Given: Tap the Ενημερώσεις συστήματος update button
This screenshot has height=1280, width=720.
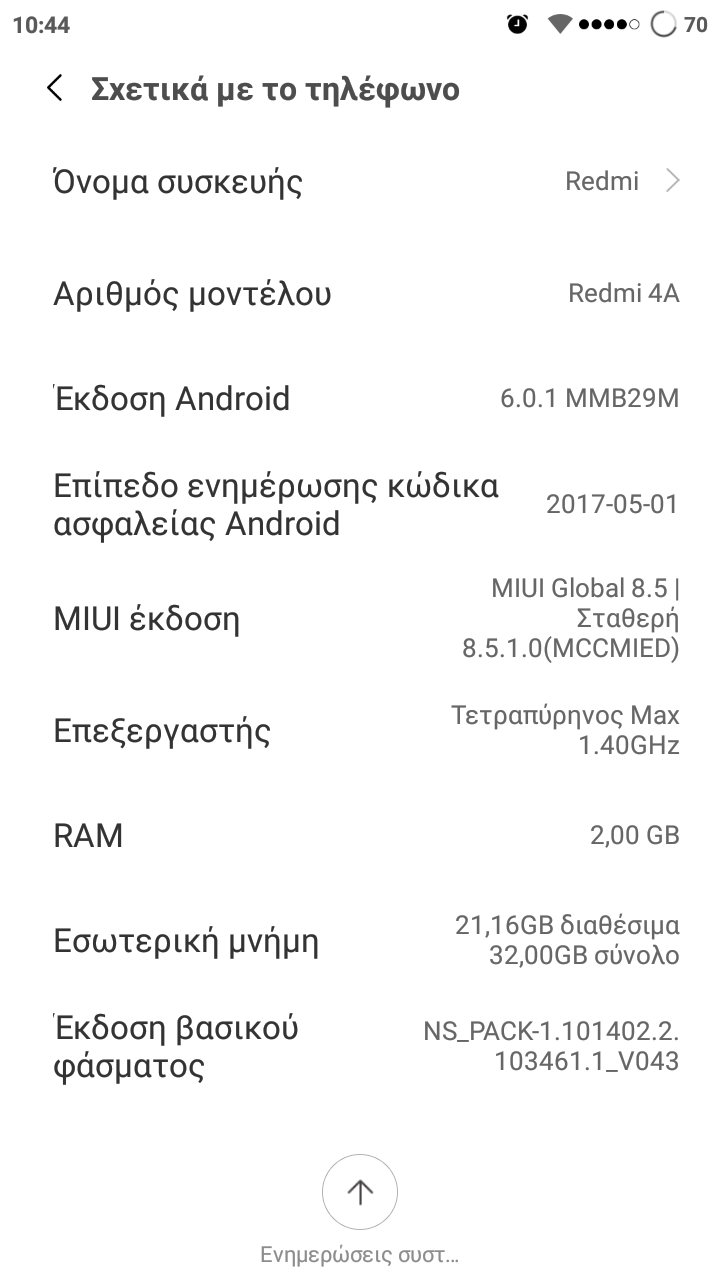Looking at the screenshot, I should coord(360,1192).
